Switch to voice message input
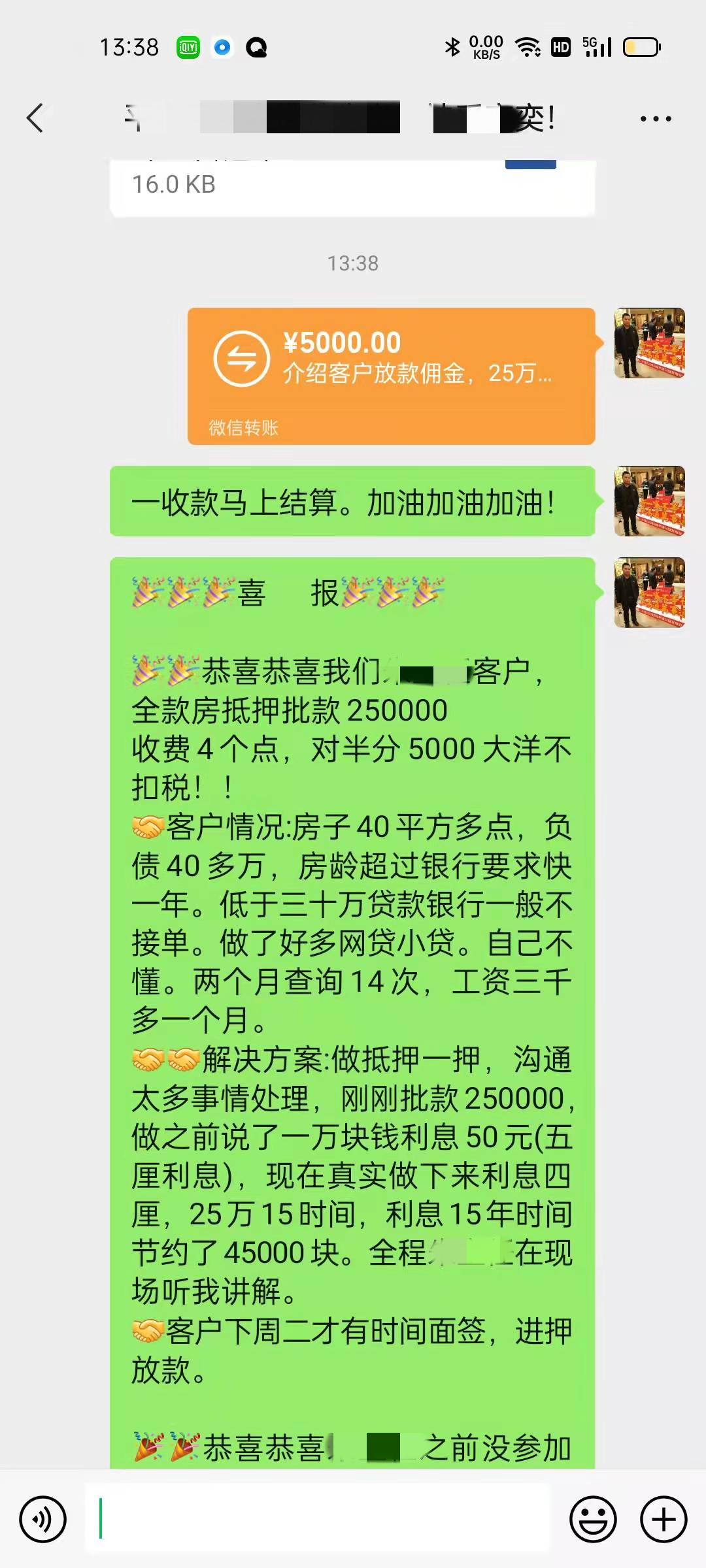This screenshot has height=1568, width=706. [x=43, y=1519]
